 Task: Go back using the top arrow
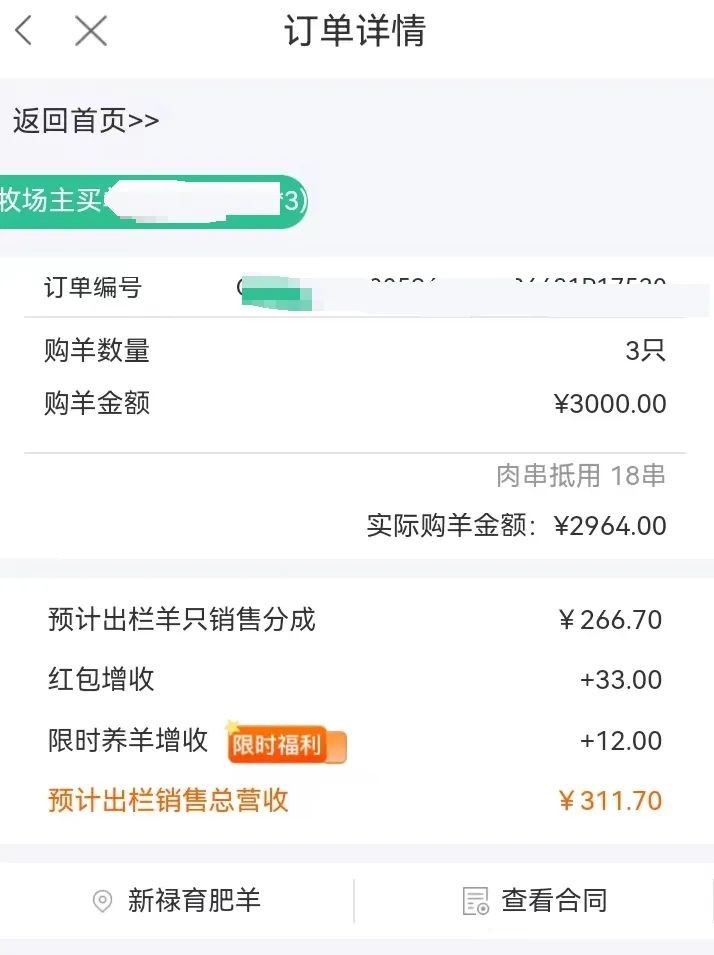pyautogui.click(x=24, y=31)
